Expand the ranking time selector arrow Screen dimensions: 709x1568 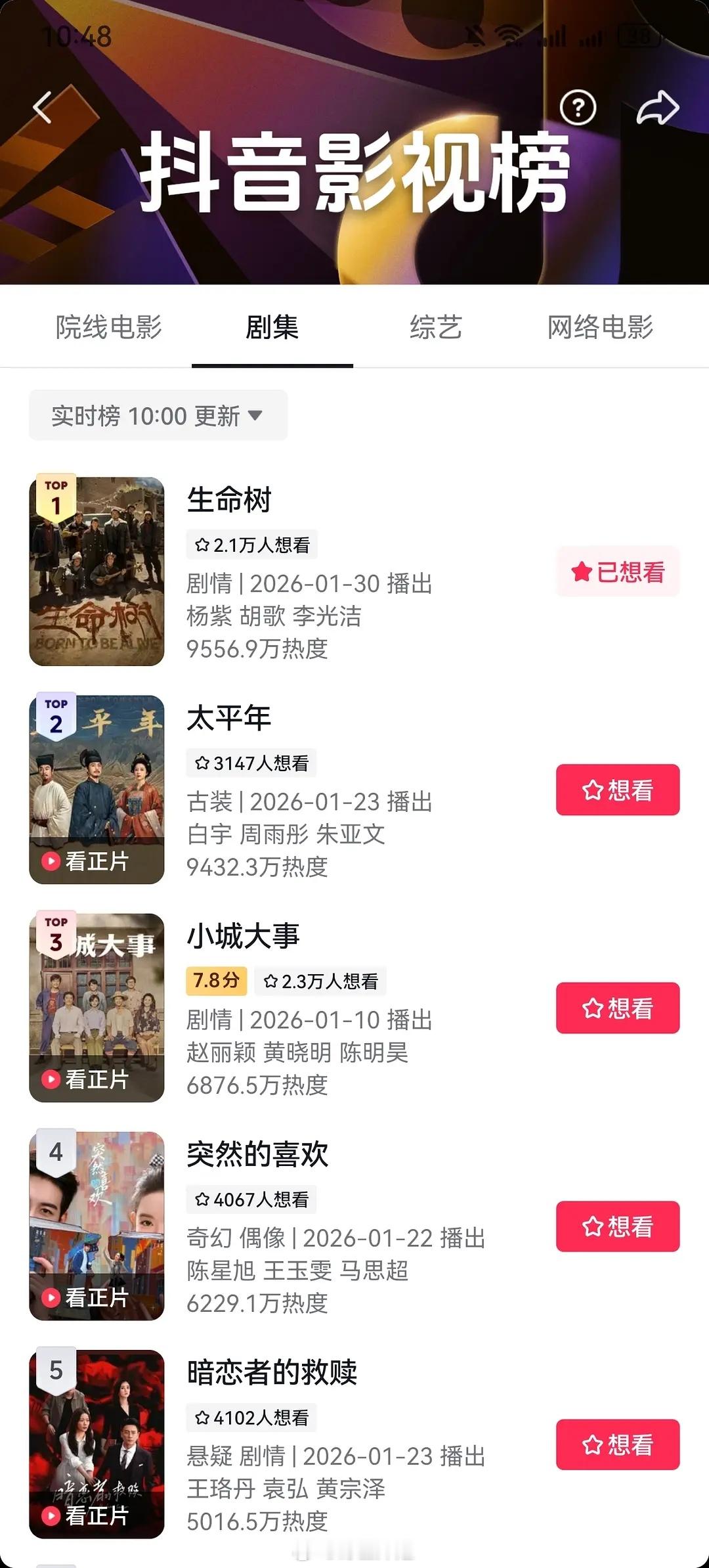[257, 415]
